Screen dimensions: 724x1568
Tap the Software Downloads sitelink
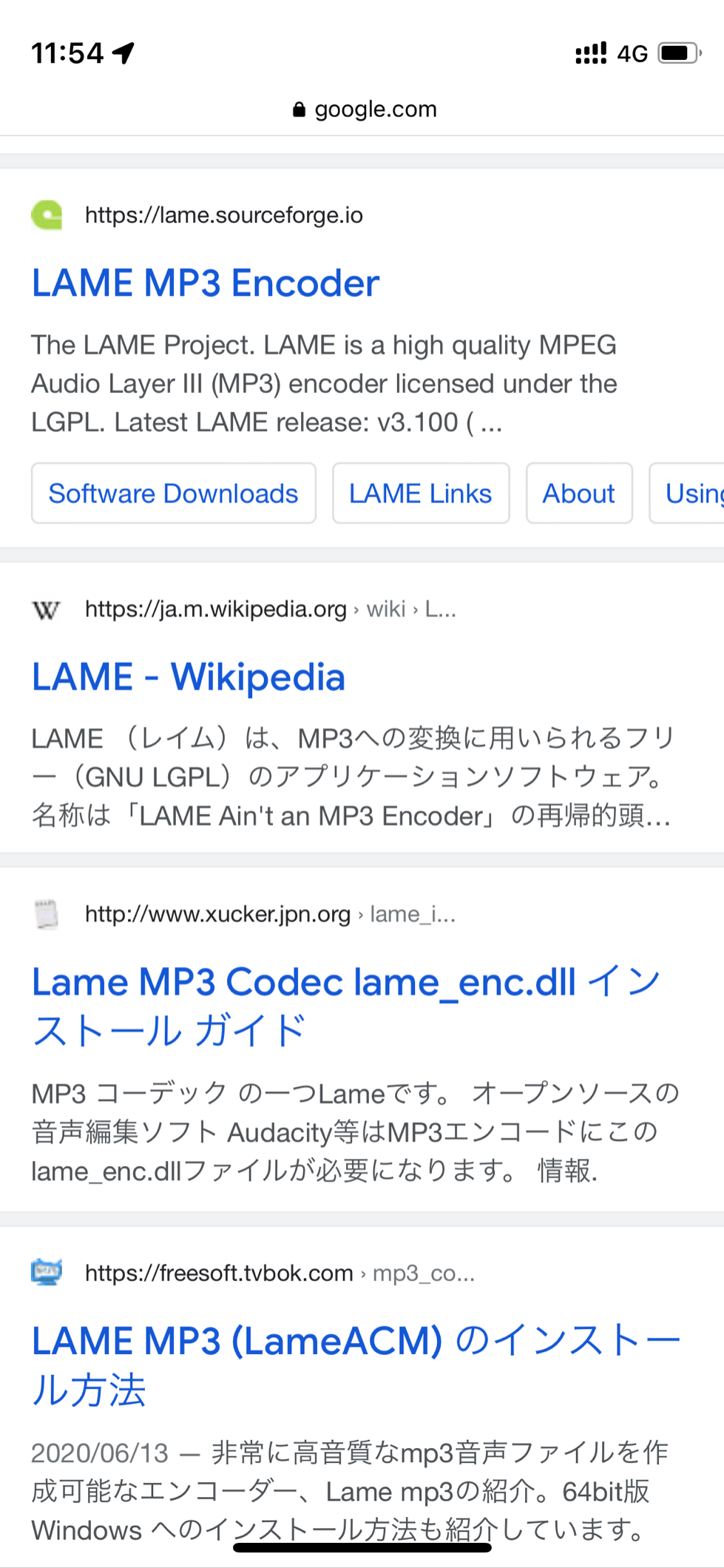pyautogui.click(x=173, y=494)
